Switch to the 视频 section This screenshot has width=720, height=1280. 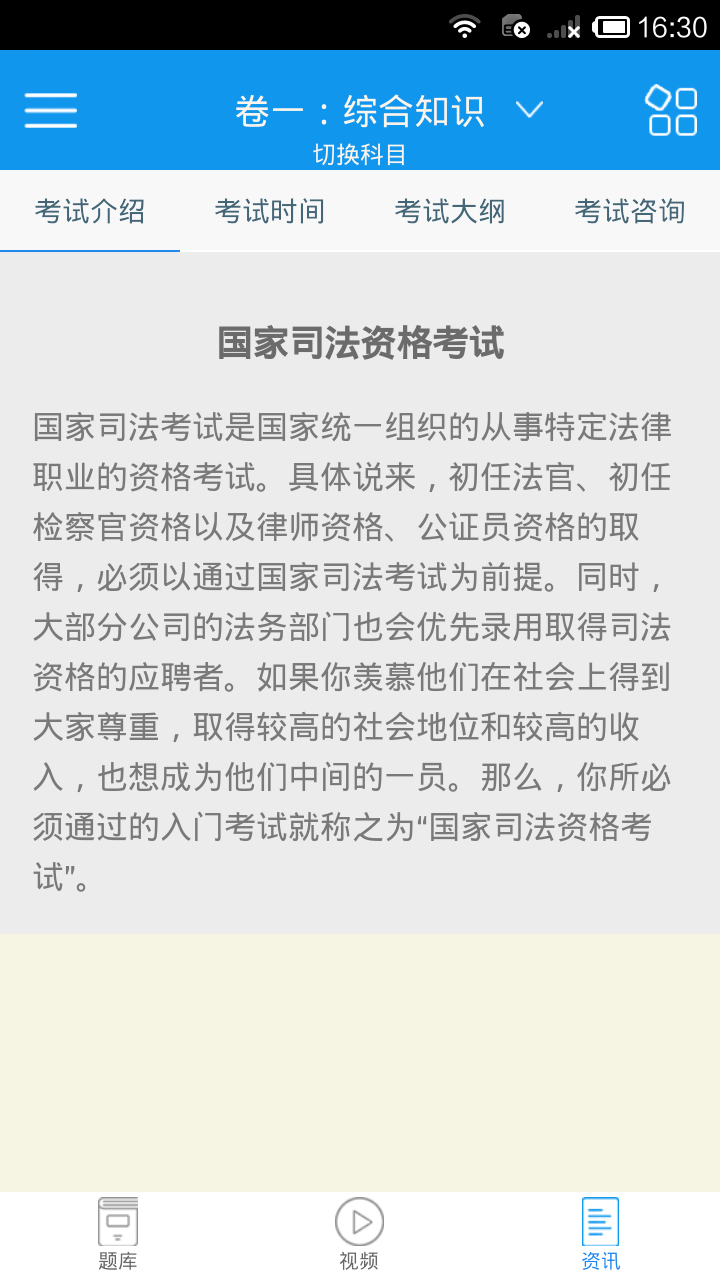click(359, 1234)
